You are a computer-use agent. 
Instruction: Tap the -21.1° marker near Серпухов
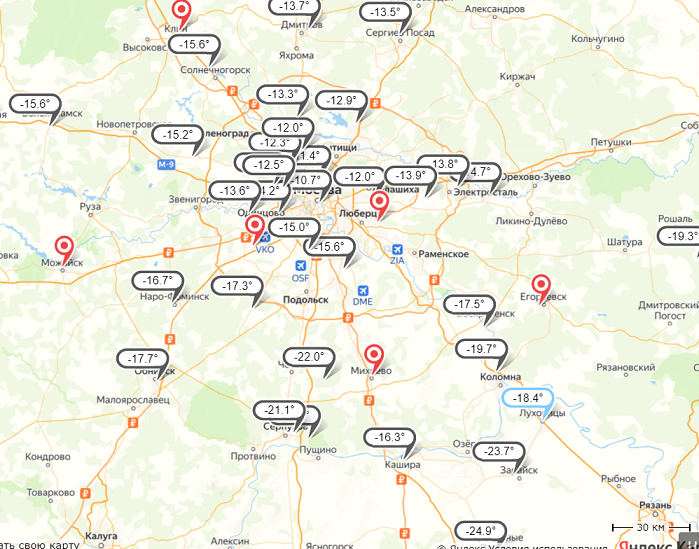(x=279, y=411)
